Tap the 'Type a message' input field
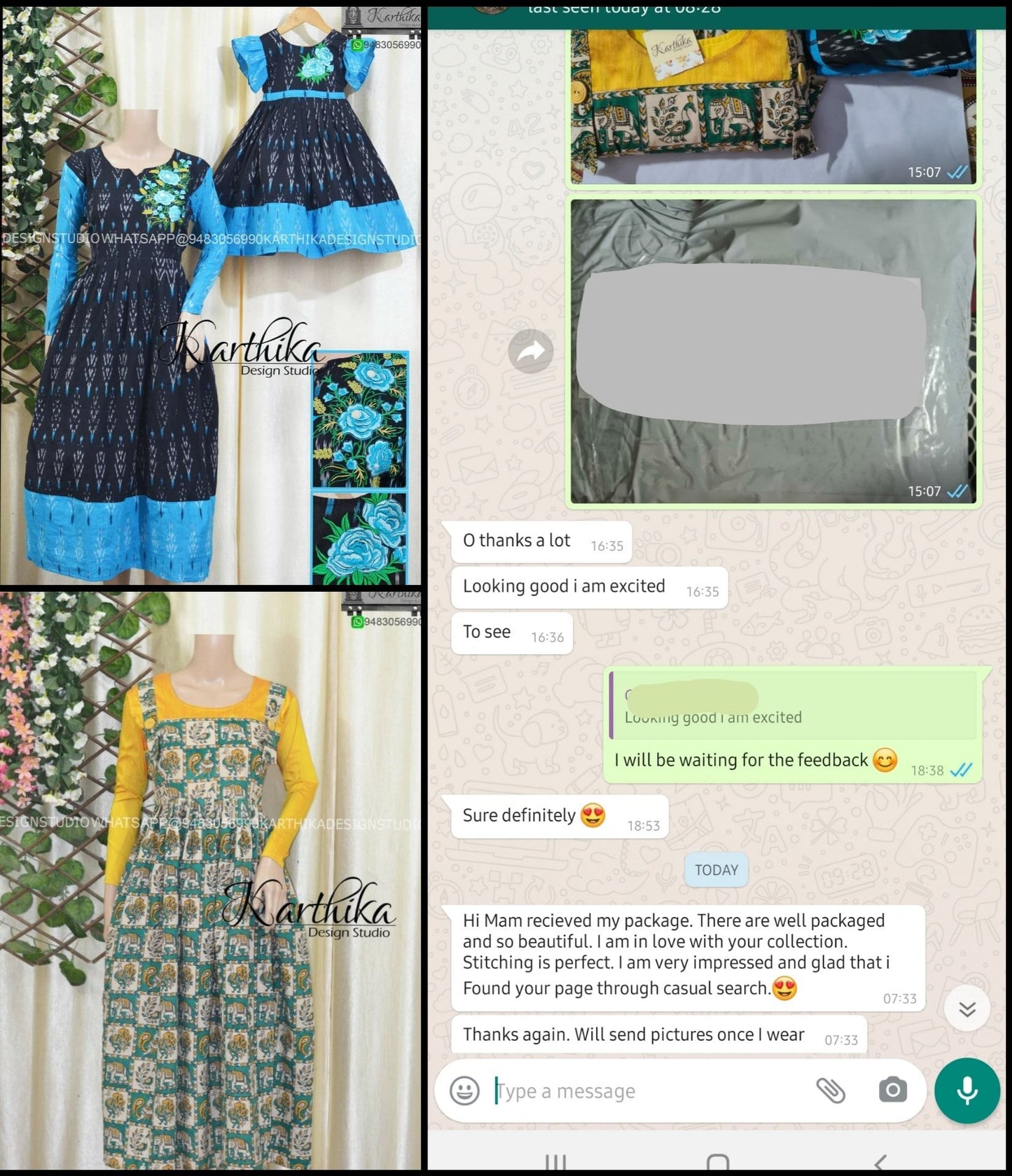Viewport: 1012px width, 1176px height. click(x=630, y=1091)
